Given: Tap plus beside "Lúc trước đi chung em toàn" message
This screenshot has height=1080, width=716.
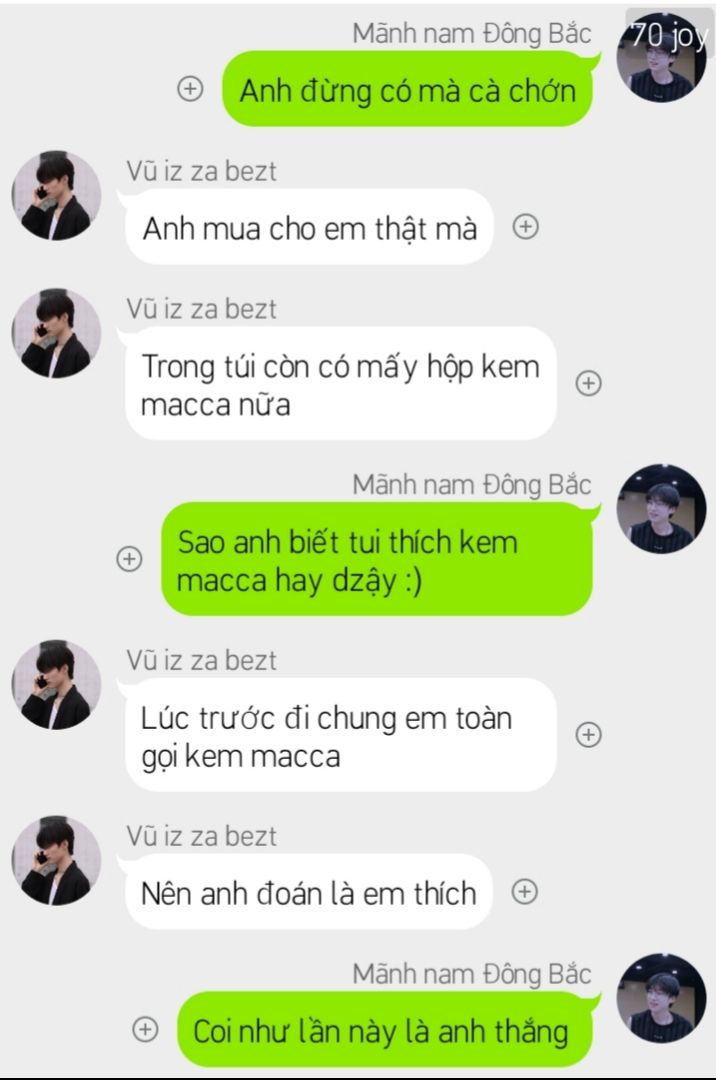Looking at the screenshot, I should pos(589,735).
